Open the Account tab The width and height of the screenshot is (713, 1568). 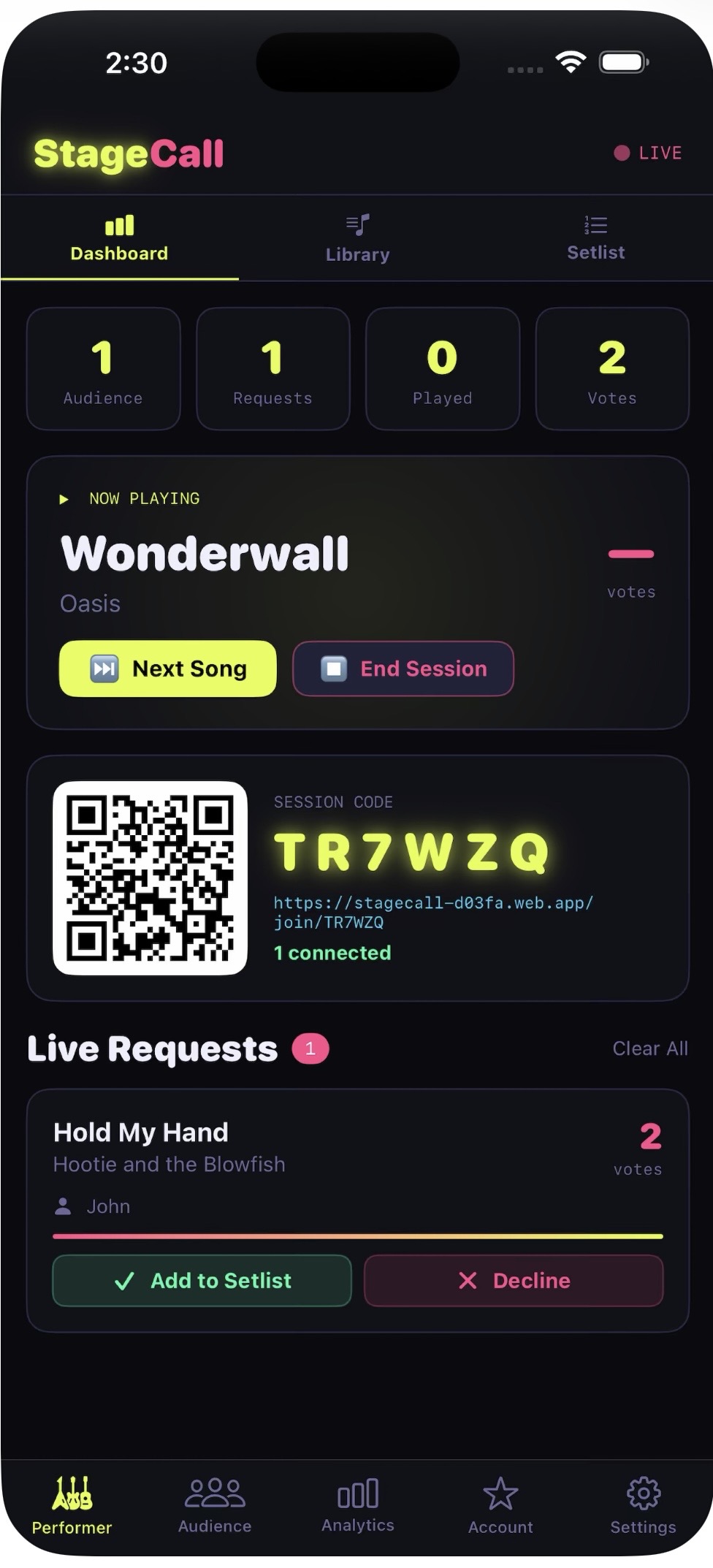(500, 1507)
